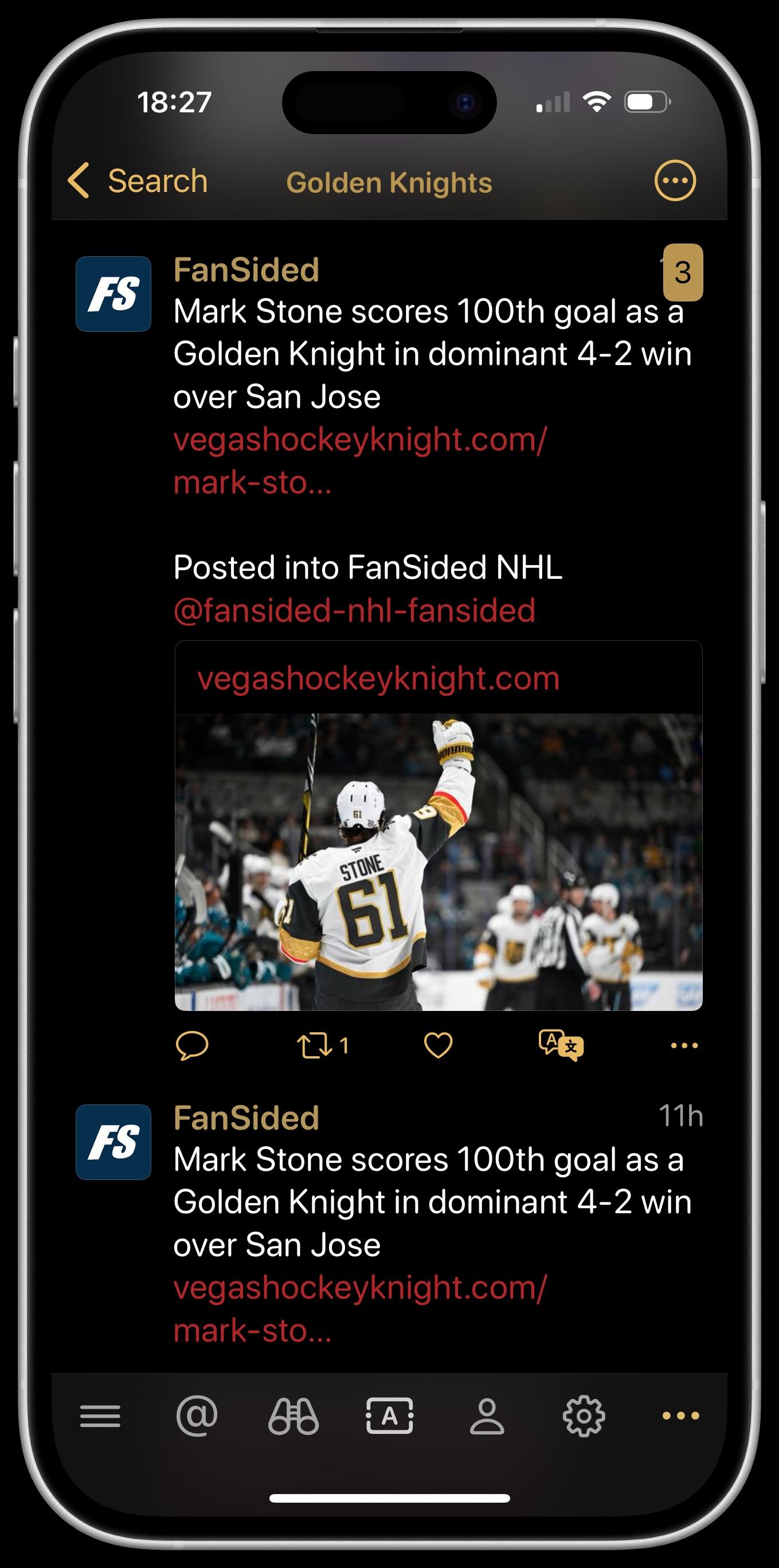Screen dimensions: 779x1568
Task: Open the vegashockeyknight.com link preview card
Action: click(438, 826)
